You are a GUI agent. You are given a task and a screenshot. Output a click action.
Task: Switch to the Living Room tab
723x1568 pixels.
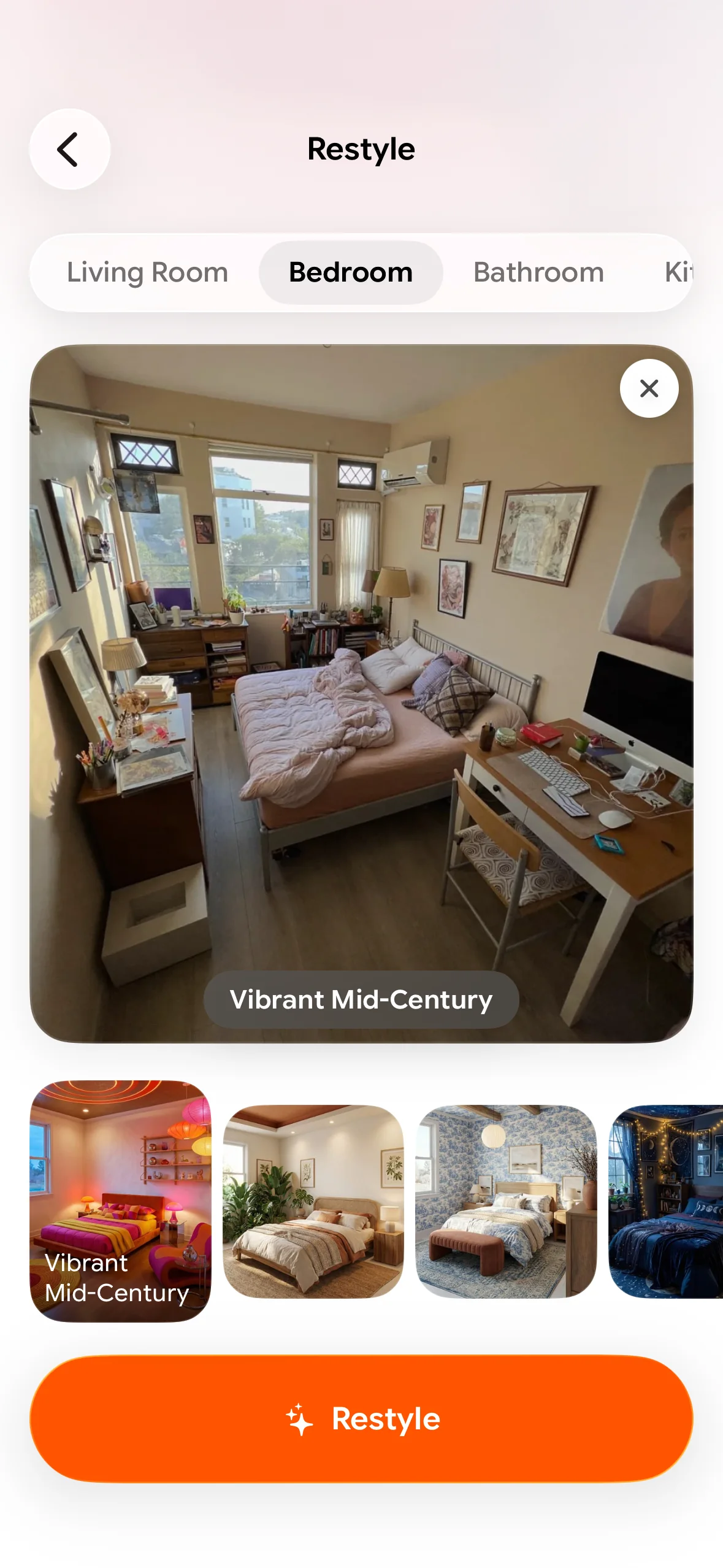[x=147, y=272]
